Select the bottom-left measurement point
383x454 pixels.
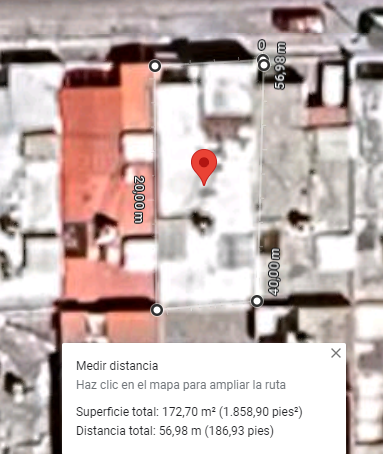coord(157,310)
